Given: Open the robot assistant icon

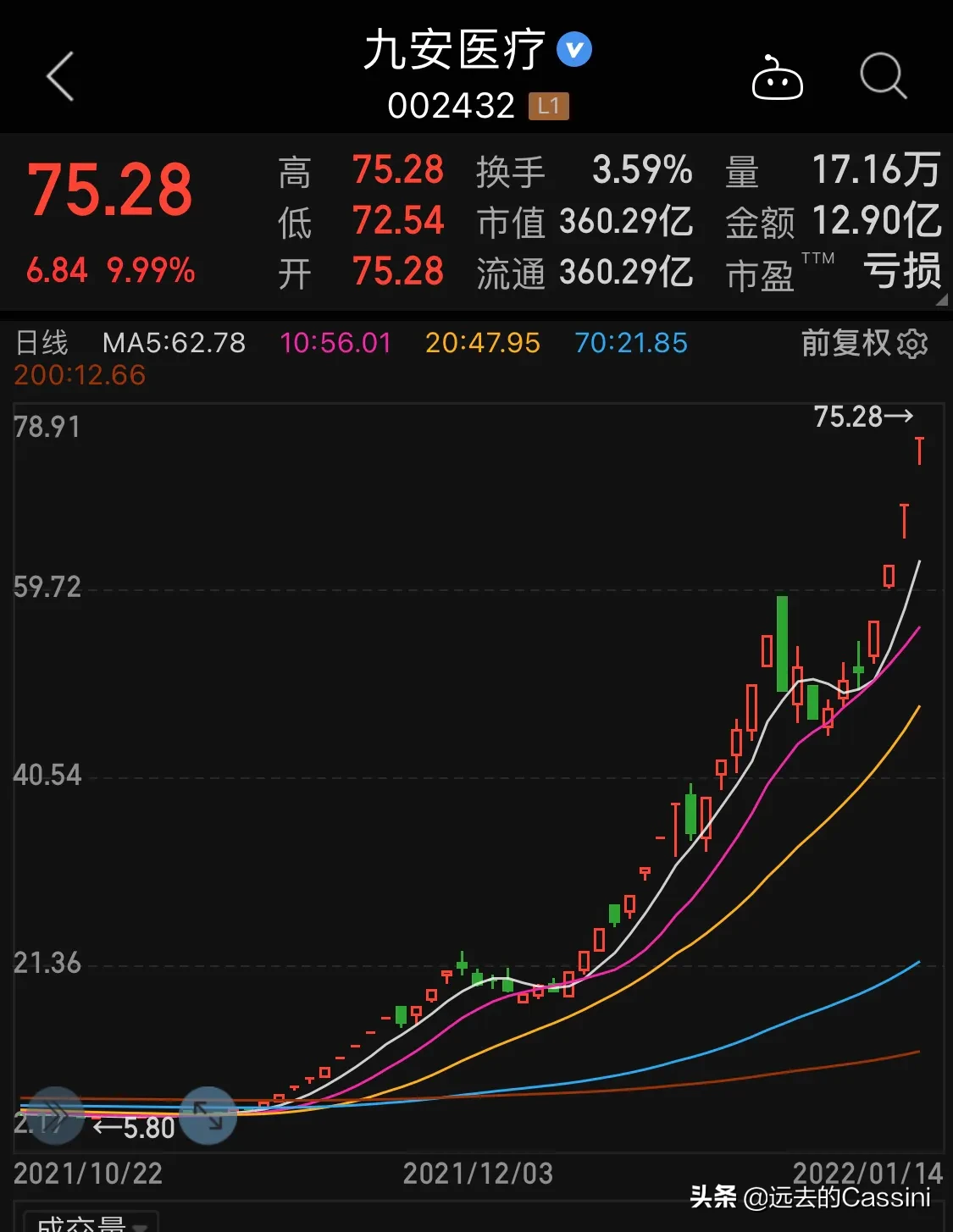Looking at the screenshot, I should pyautogui.click(x=777, y=78).
